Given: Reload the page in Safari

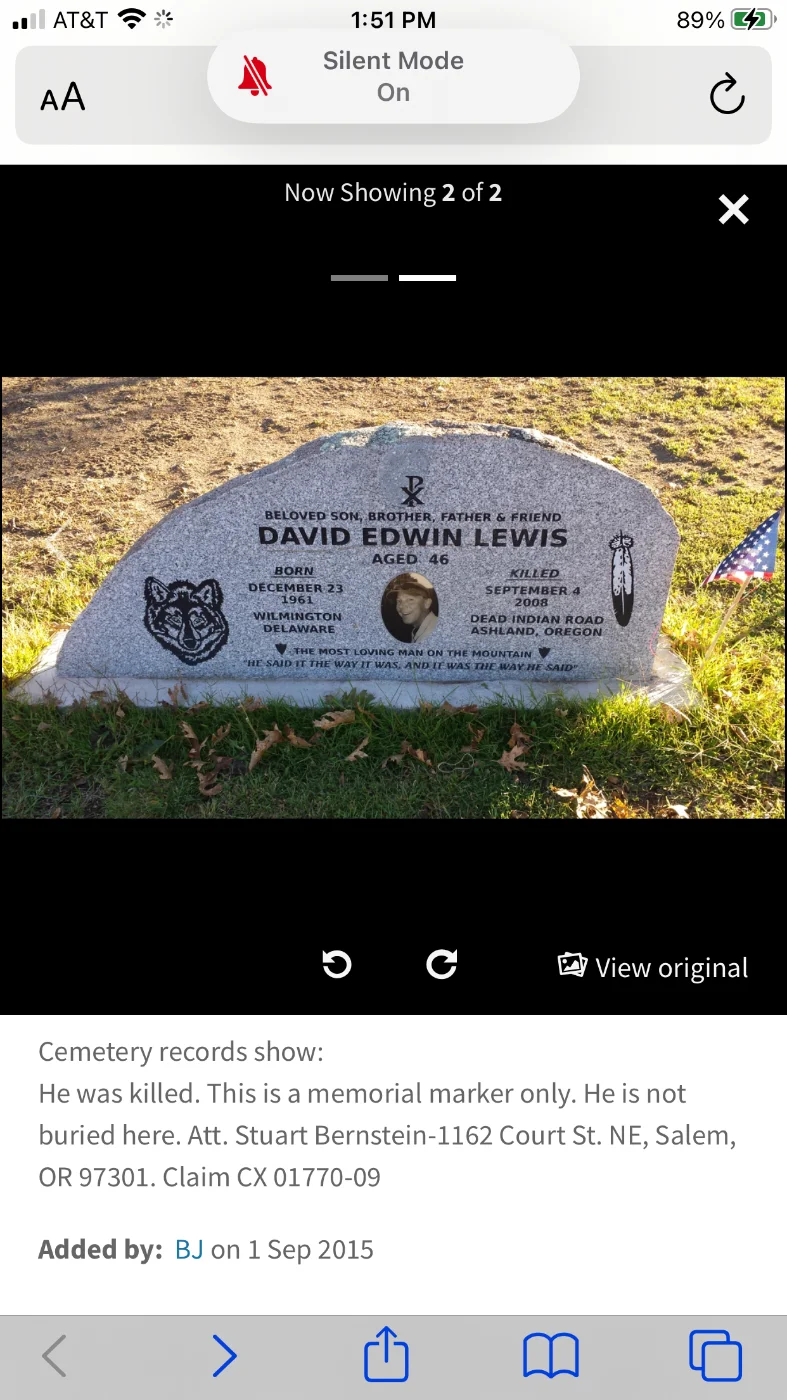Looking at the screenshot, I should [x=727, y=95].
